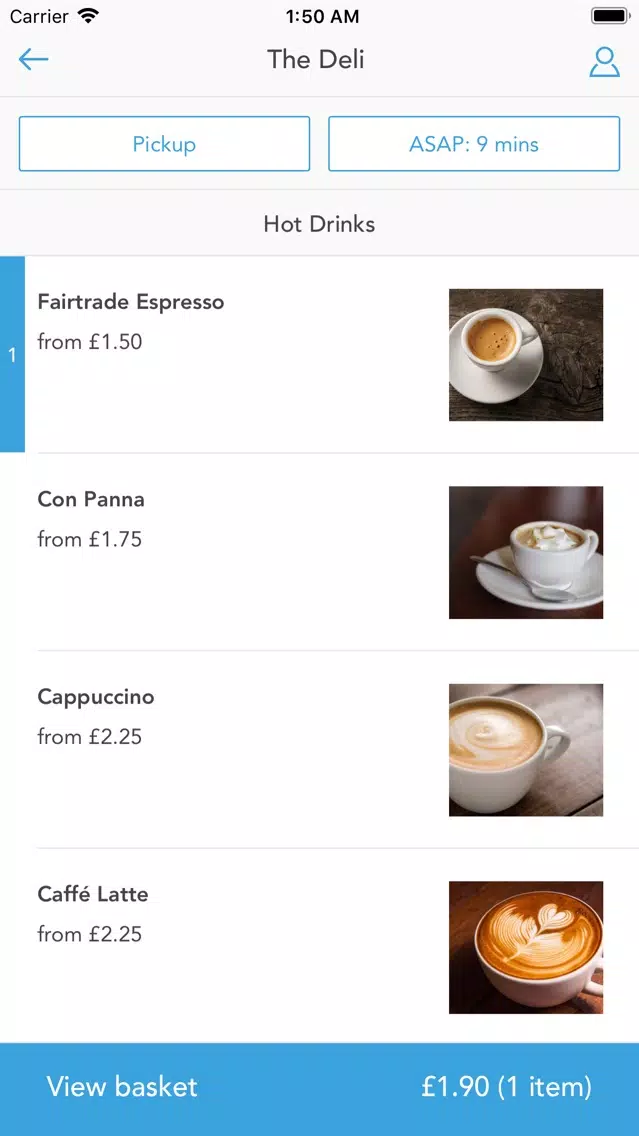The width and height of the screenshot is (639, 1136).
Task: Open the user profile icon
Action: point(604,62)
